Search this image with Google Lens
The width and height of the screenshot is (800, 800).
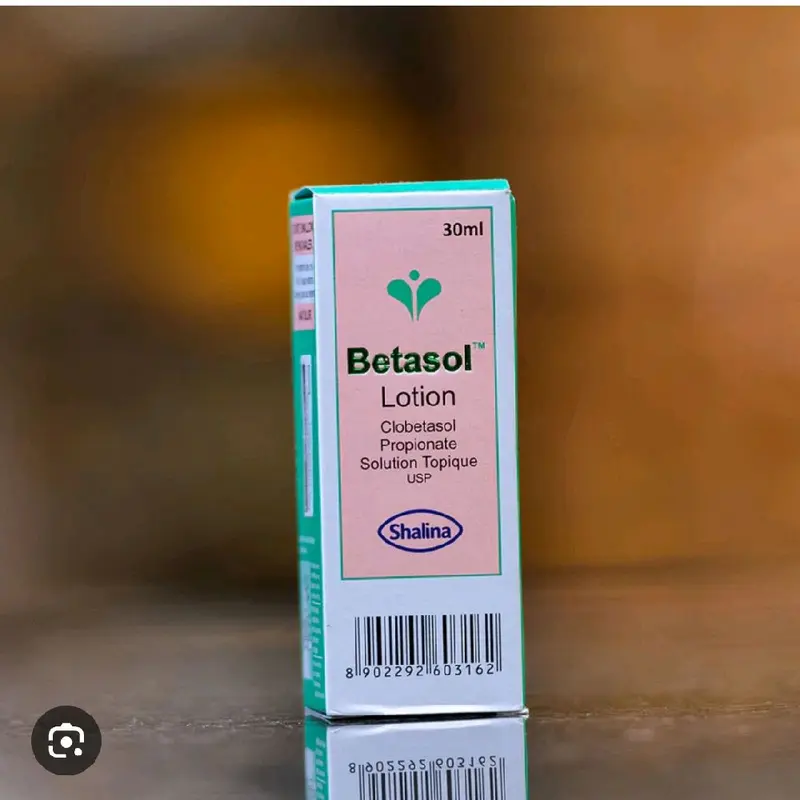point(66,740)
